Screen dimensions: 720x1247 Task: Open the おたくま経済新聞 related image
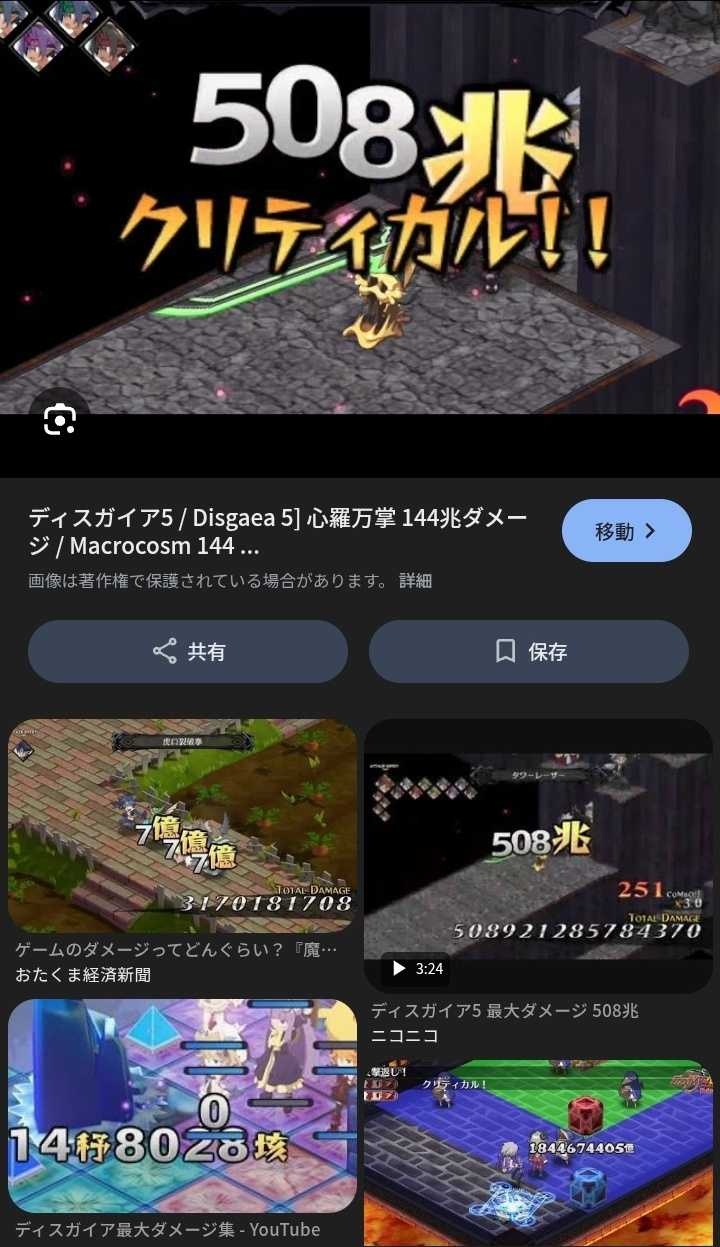point(182,825)
